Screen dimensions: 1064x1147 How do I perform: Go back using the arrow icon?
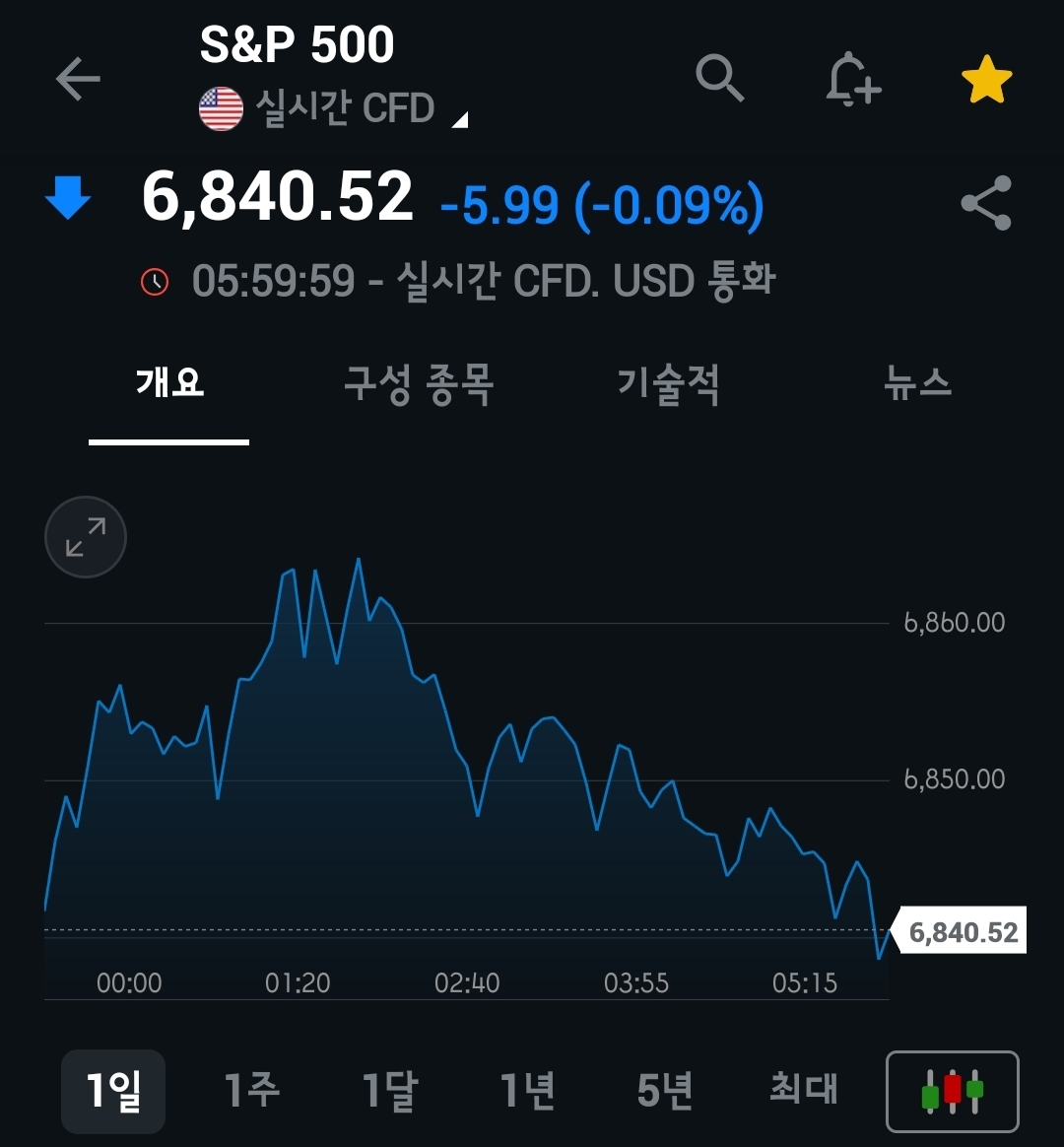pyautogui.click(x=78, y=79)
